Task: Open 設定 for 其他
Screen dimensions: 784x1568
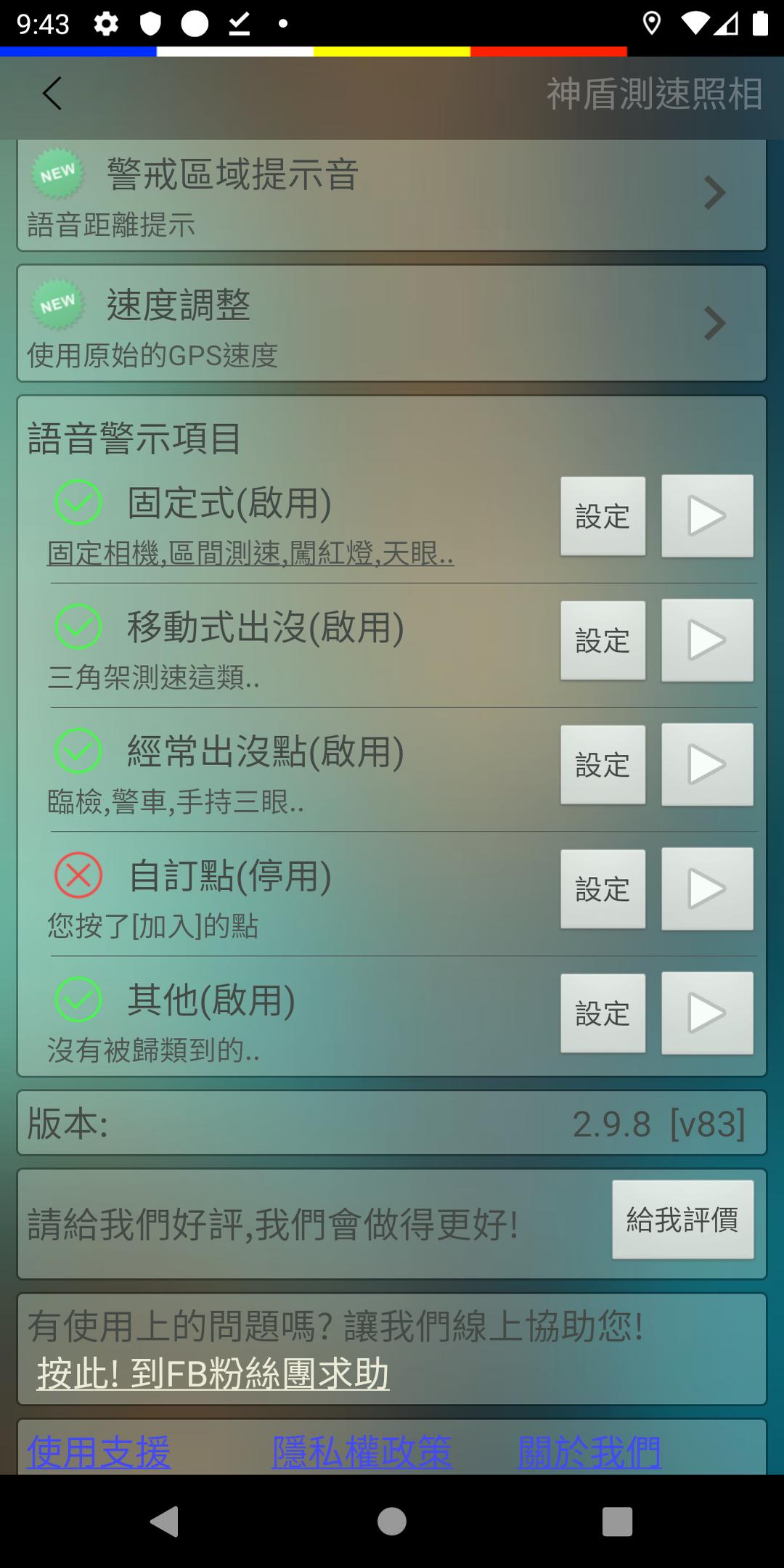Action: (603, 1013)
